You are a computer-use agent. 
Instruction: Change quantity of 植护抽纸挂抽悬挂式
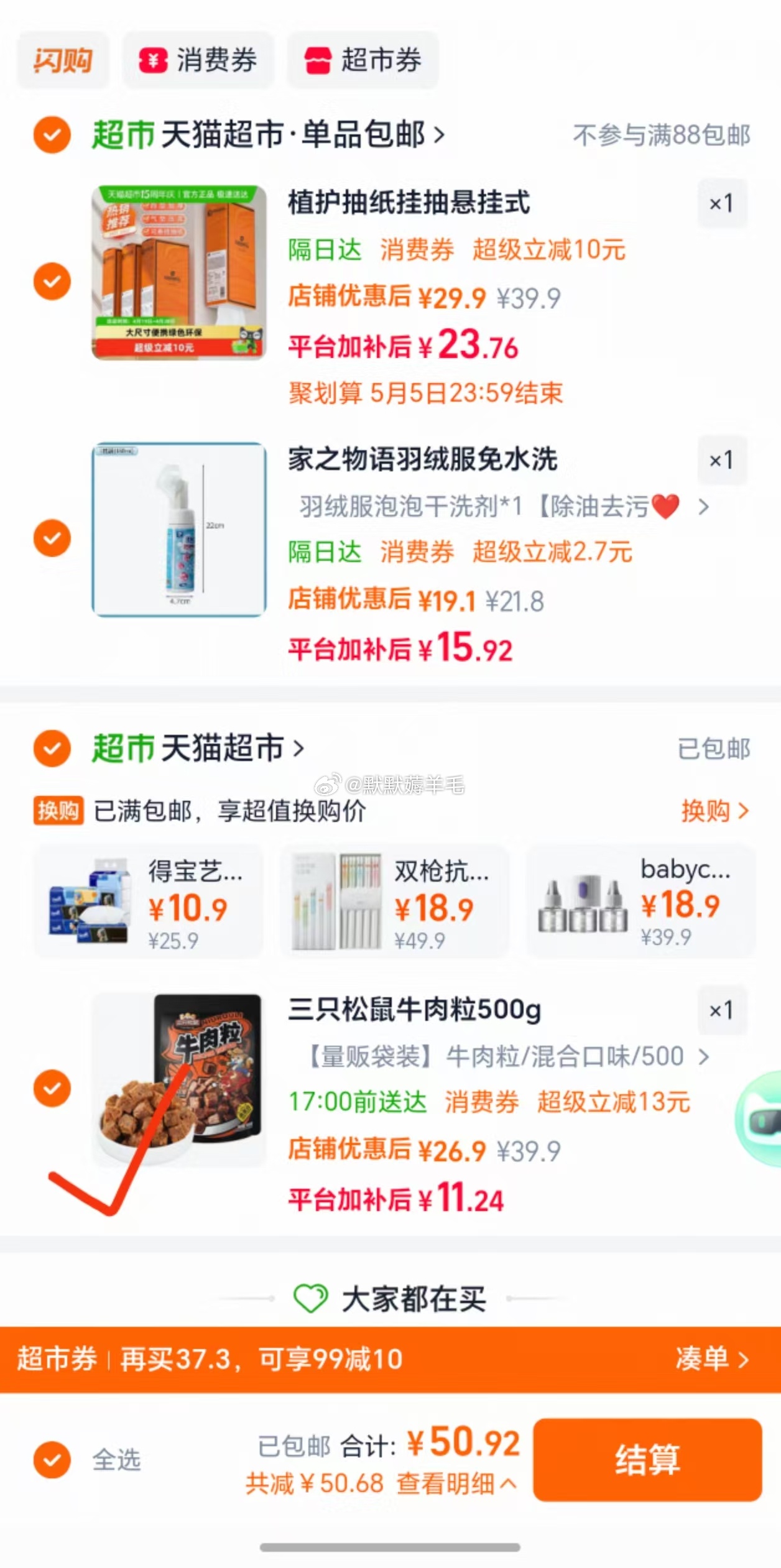pos(721,203)
